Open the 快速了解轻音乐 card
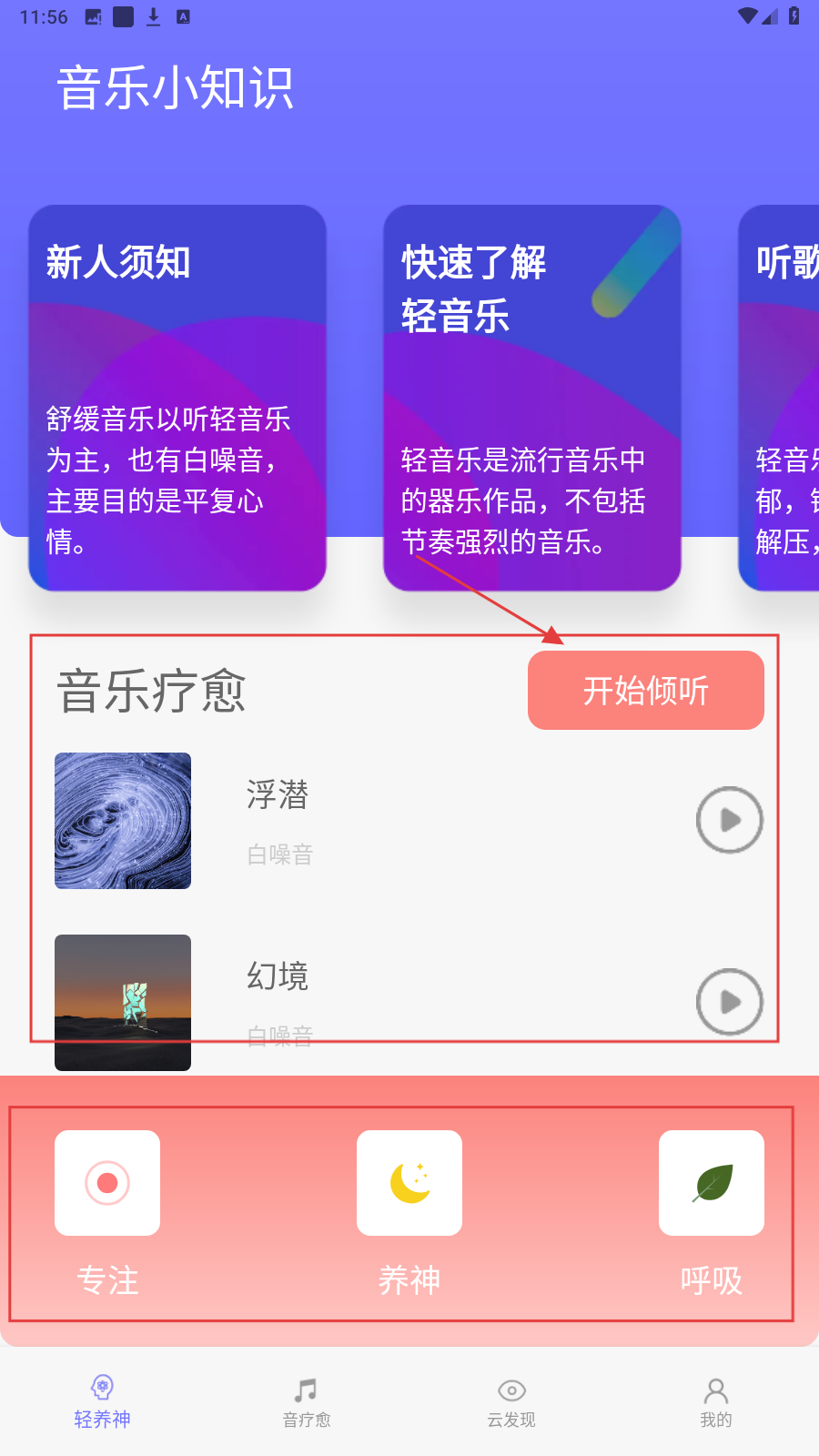 click(532, 398)
